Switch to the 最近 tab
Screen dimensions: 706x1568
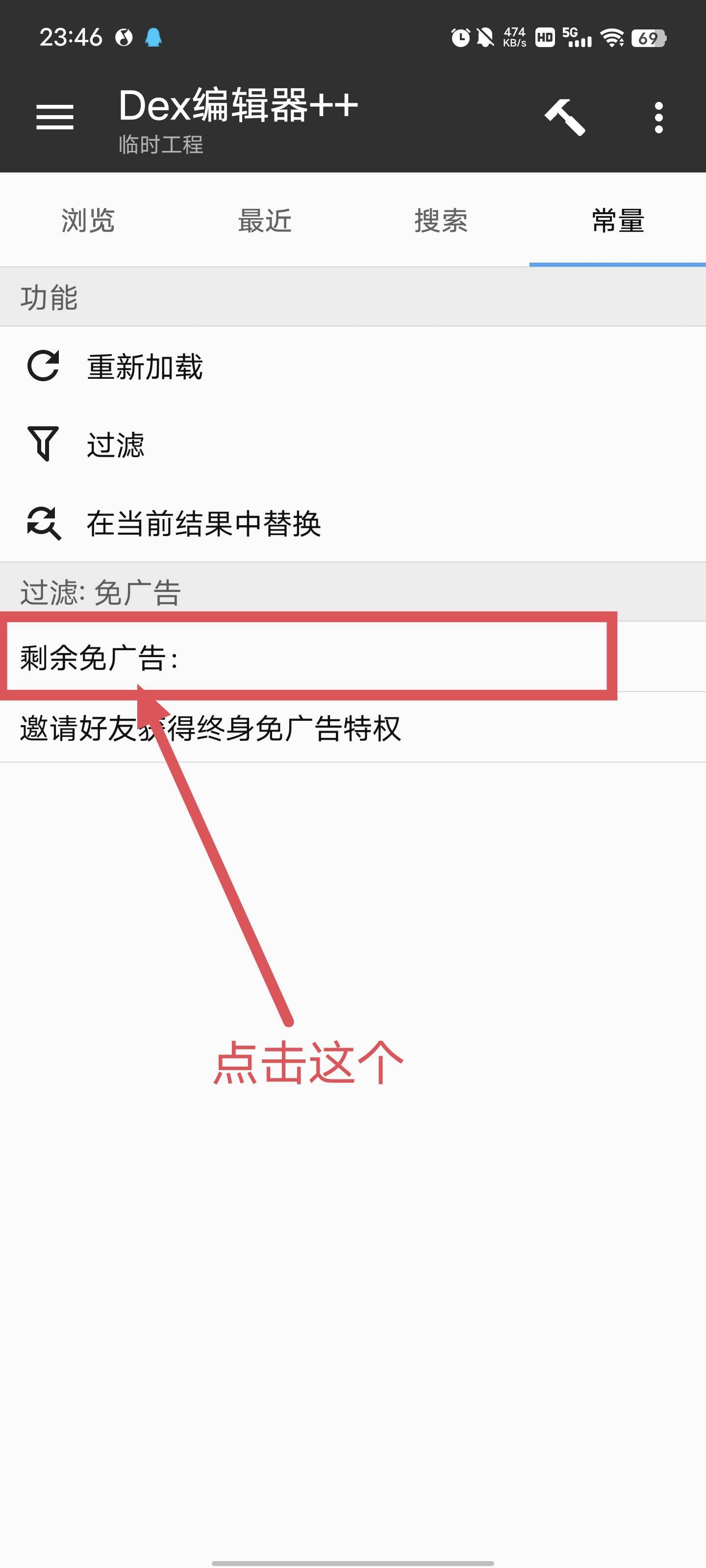[x=264, y=220]
